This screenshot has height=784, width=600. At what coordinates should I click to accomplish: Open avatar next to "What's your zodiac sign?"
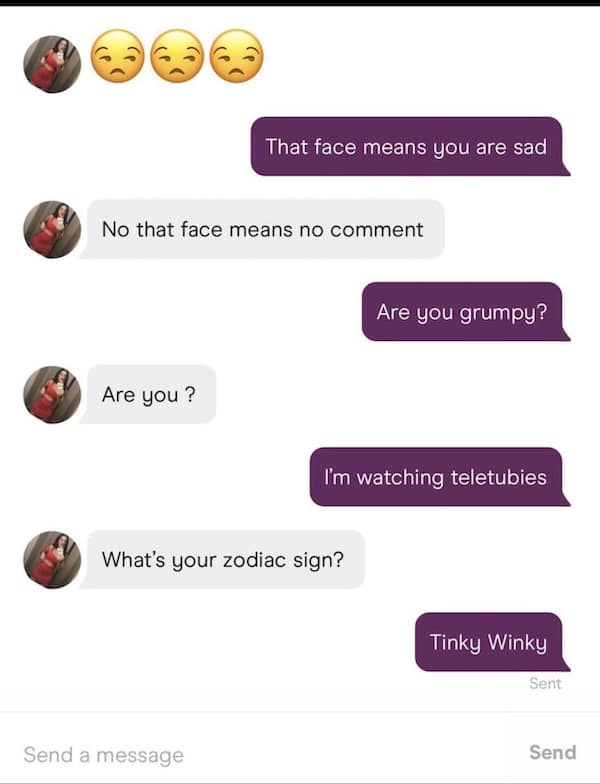pyautogui.click(x=52, y=560)
